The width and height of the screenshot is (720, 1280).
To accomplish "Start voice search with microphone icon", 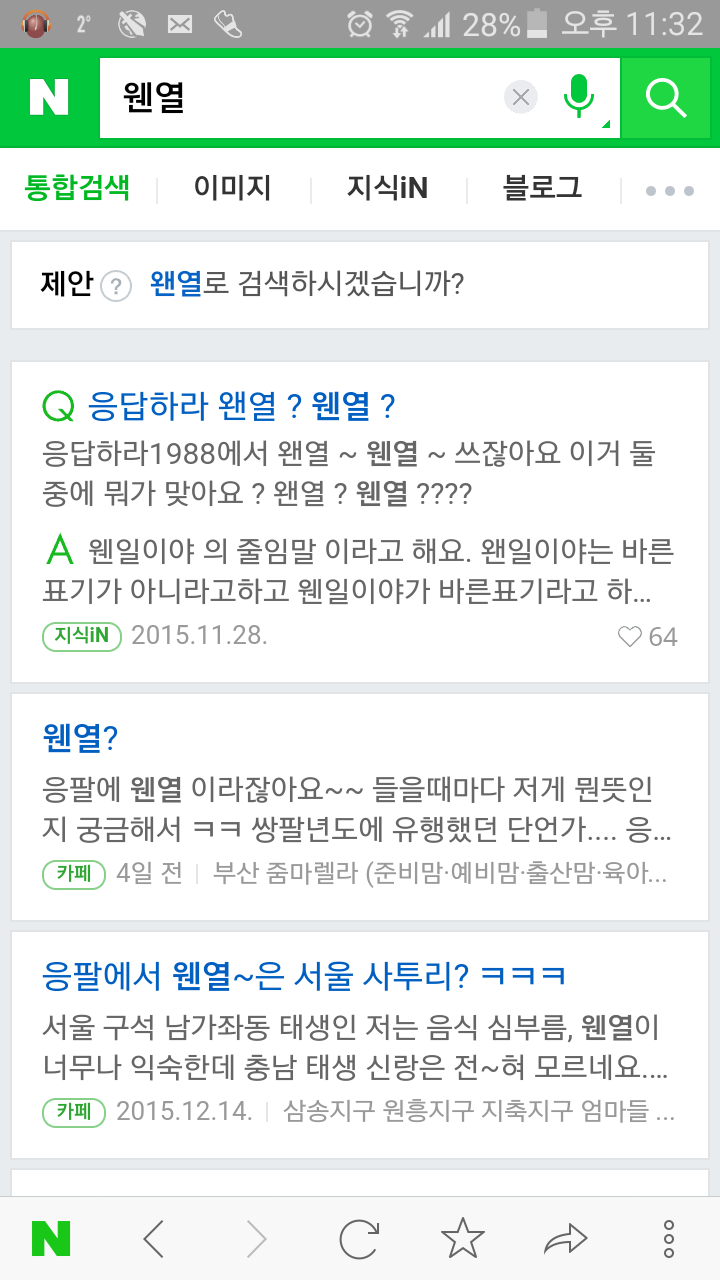I will pyautogui.click(x=579, y=97).
